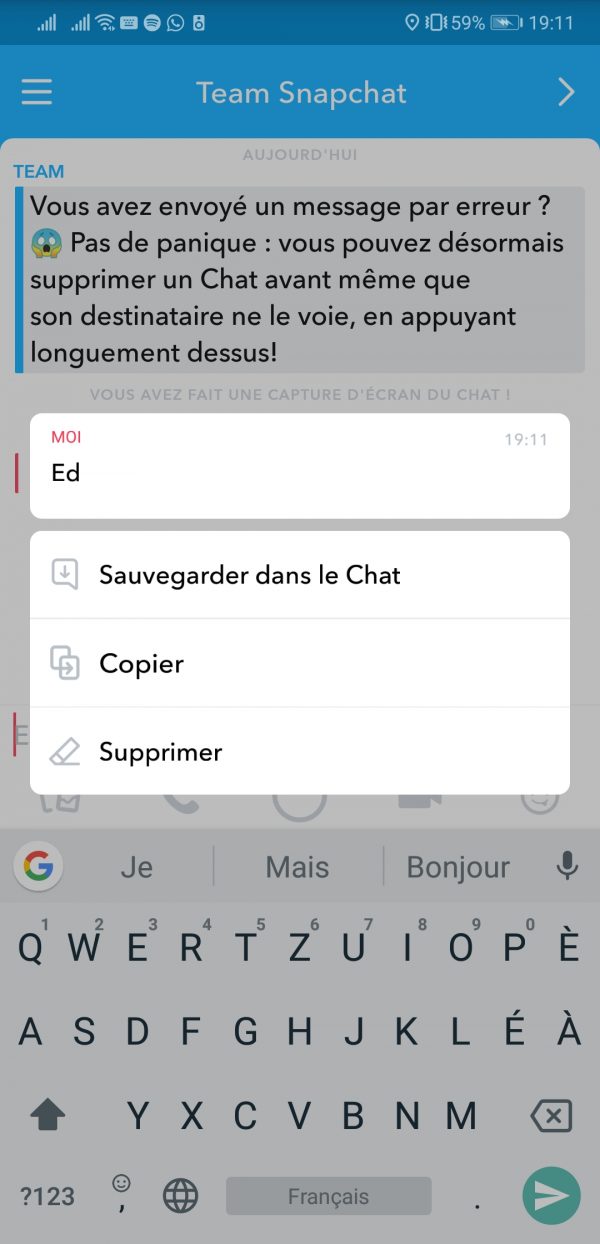600x1244 pixels.
Task: Tap the keyboard send button
Action: tap(551, 1196)
